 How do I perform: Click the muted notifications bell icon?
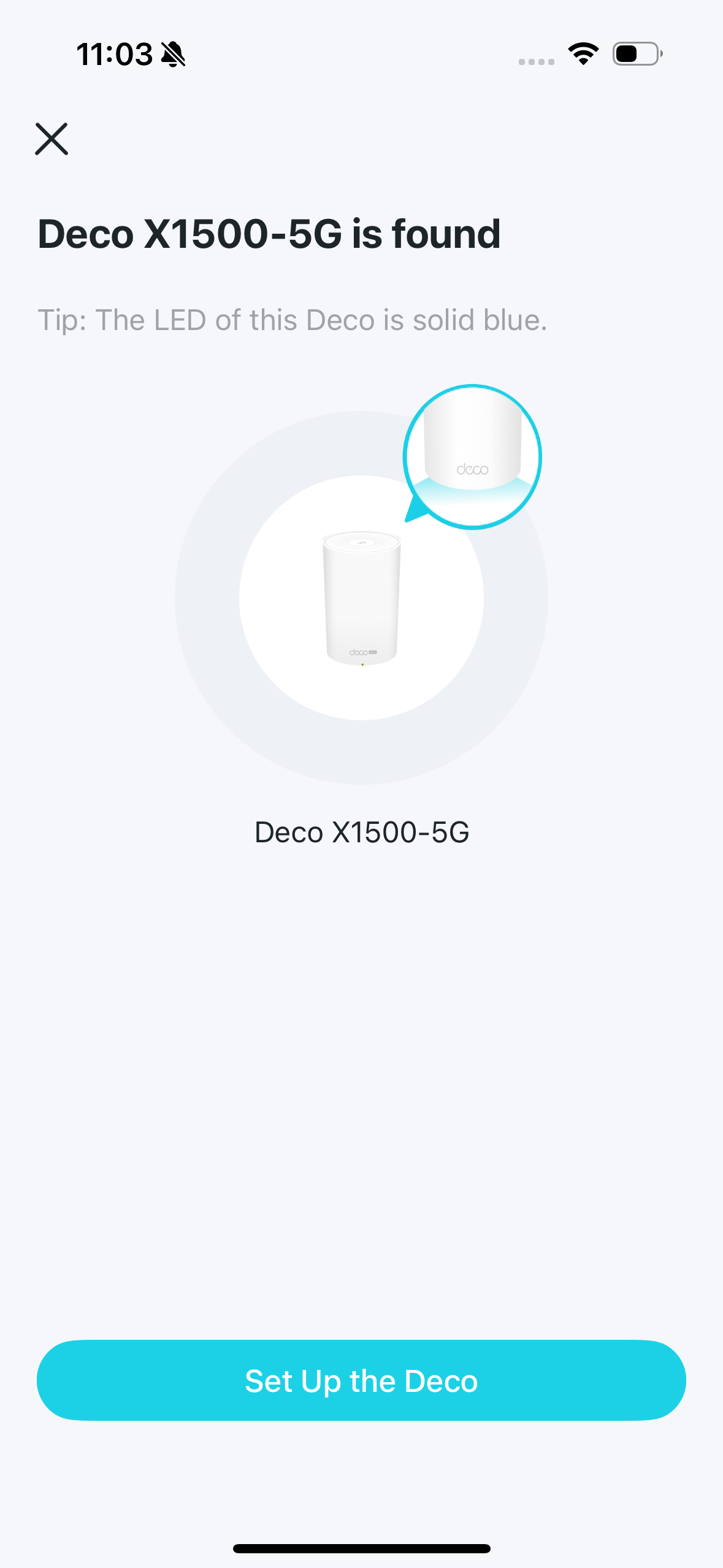pos(172,54)
